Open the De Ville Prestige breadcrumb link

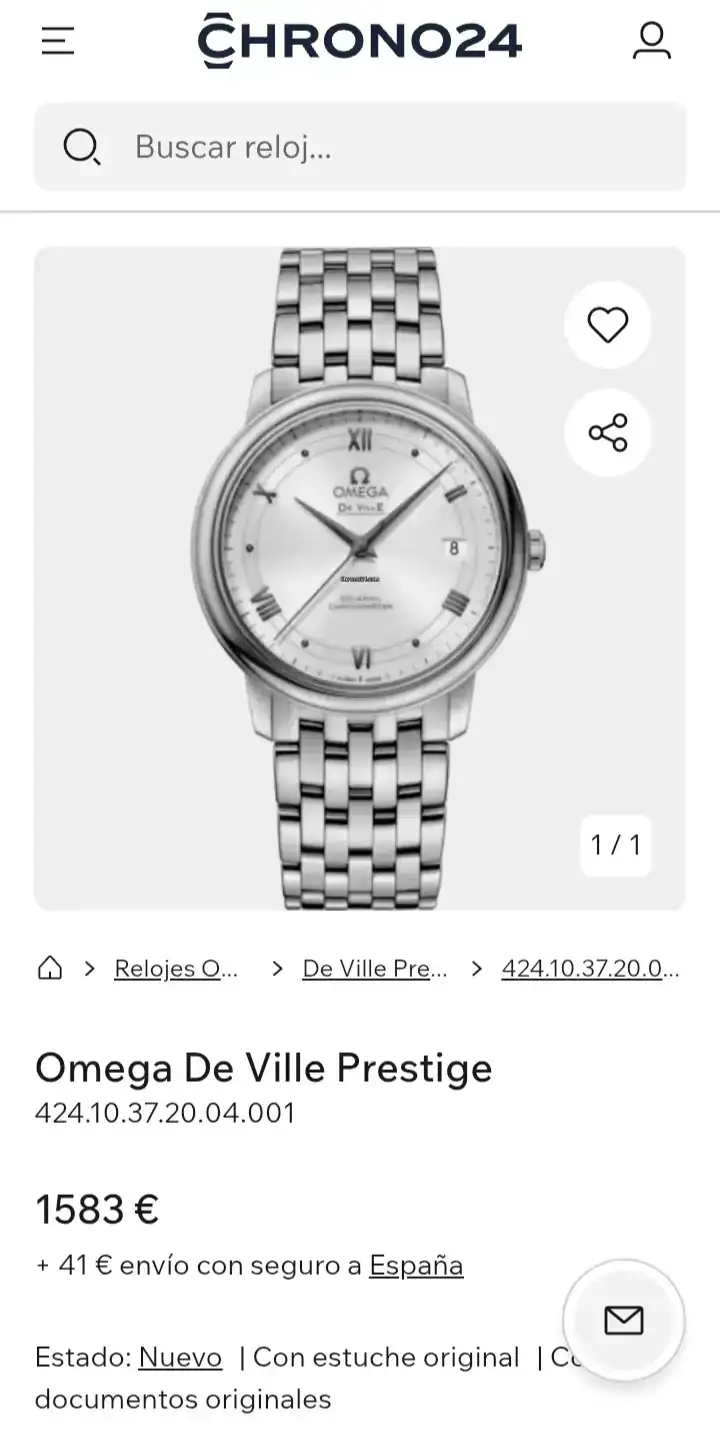tap(374, 968)
